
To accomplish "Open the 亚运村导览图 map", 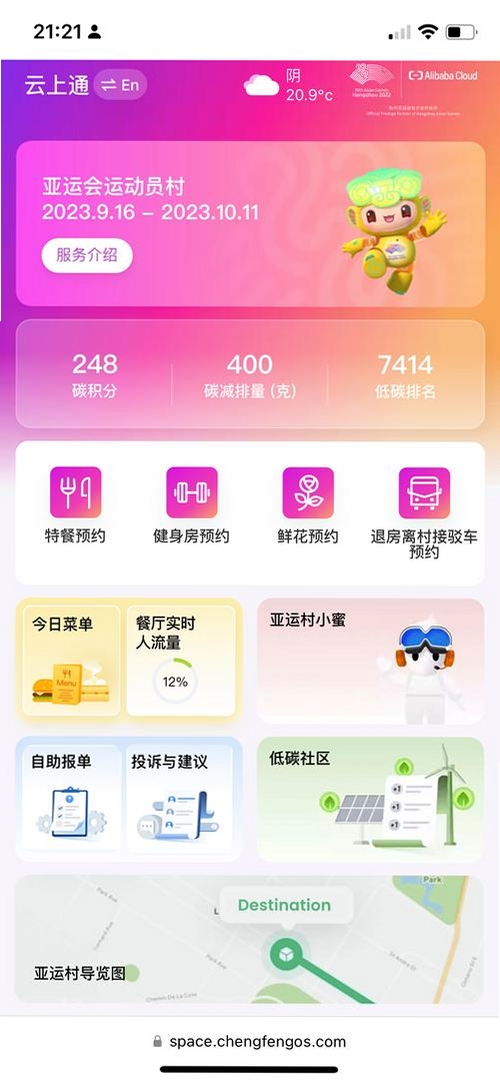I will coord(249,939).
